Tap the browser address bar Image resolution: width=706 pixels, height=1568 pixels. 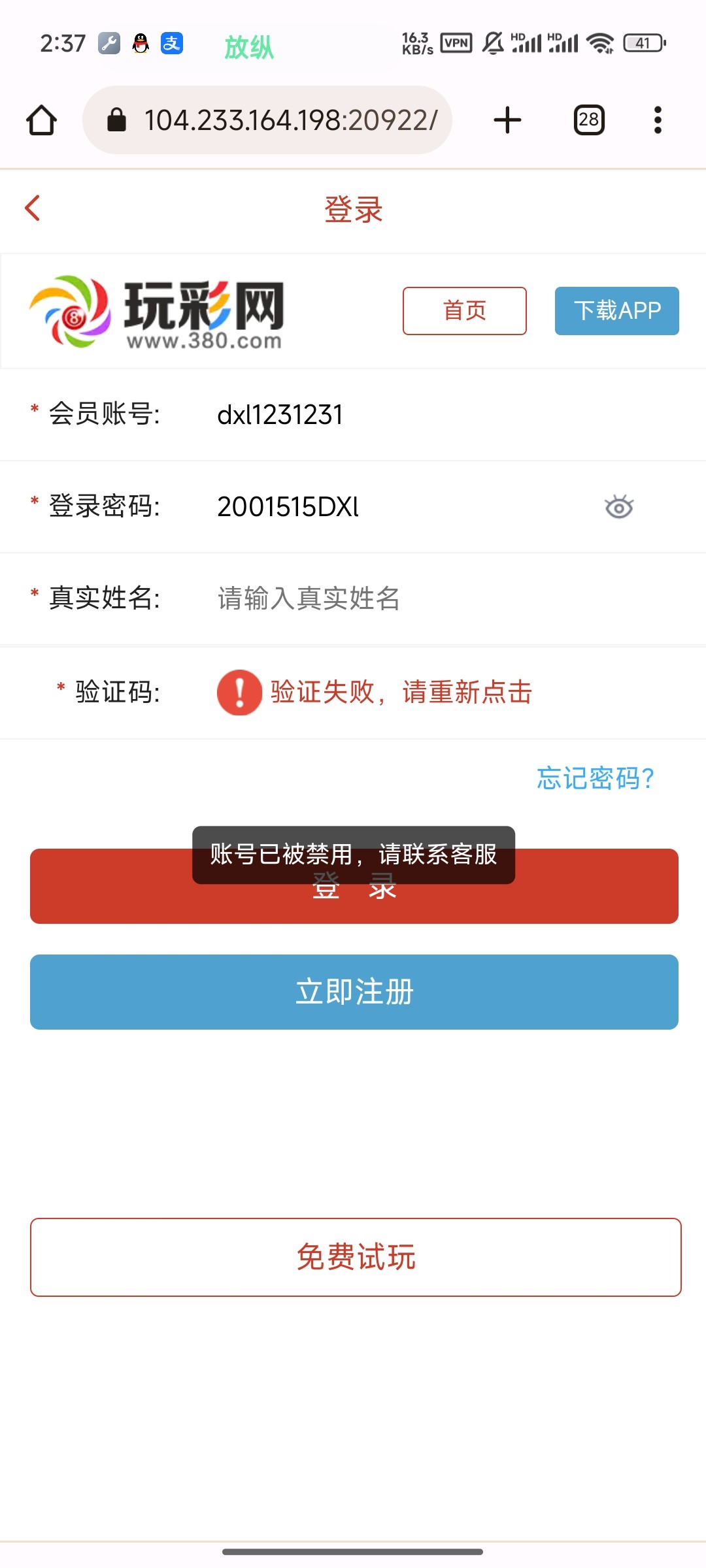[267, 120]
